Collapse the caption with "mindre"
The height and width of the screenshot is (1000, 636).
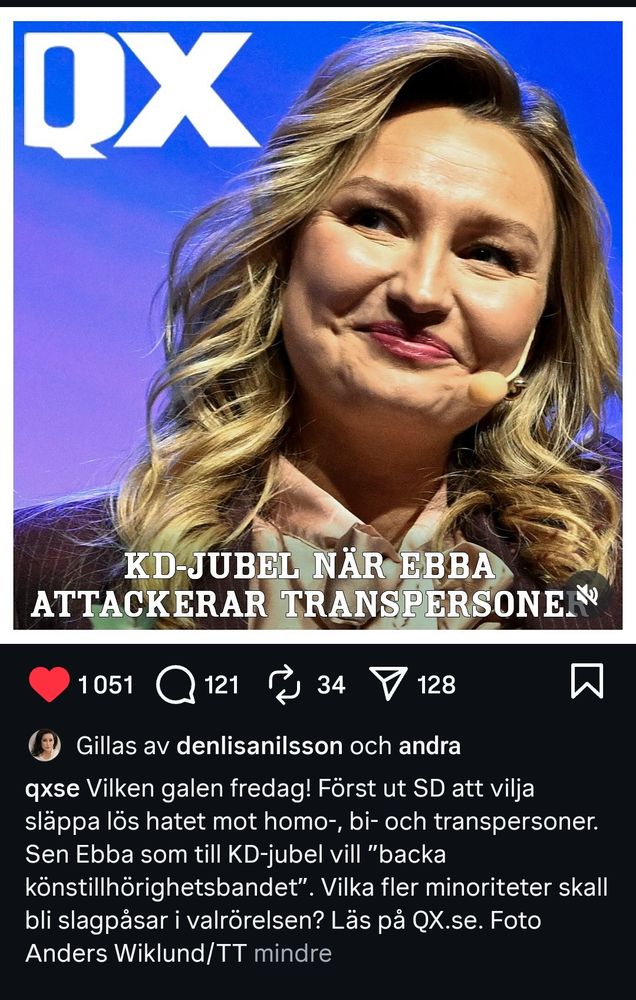pyautogui.click(x=293, y=953)
